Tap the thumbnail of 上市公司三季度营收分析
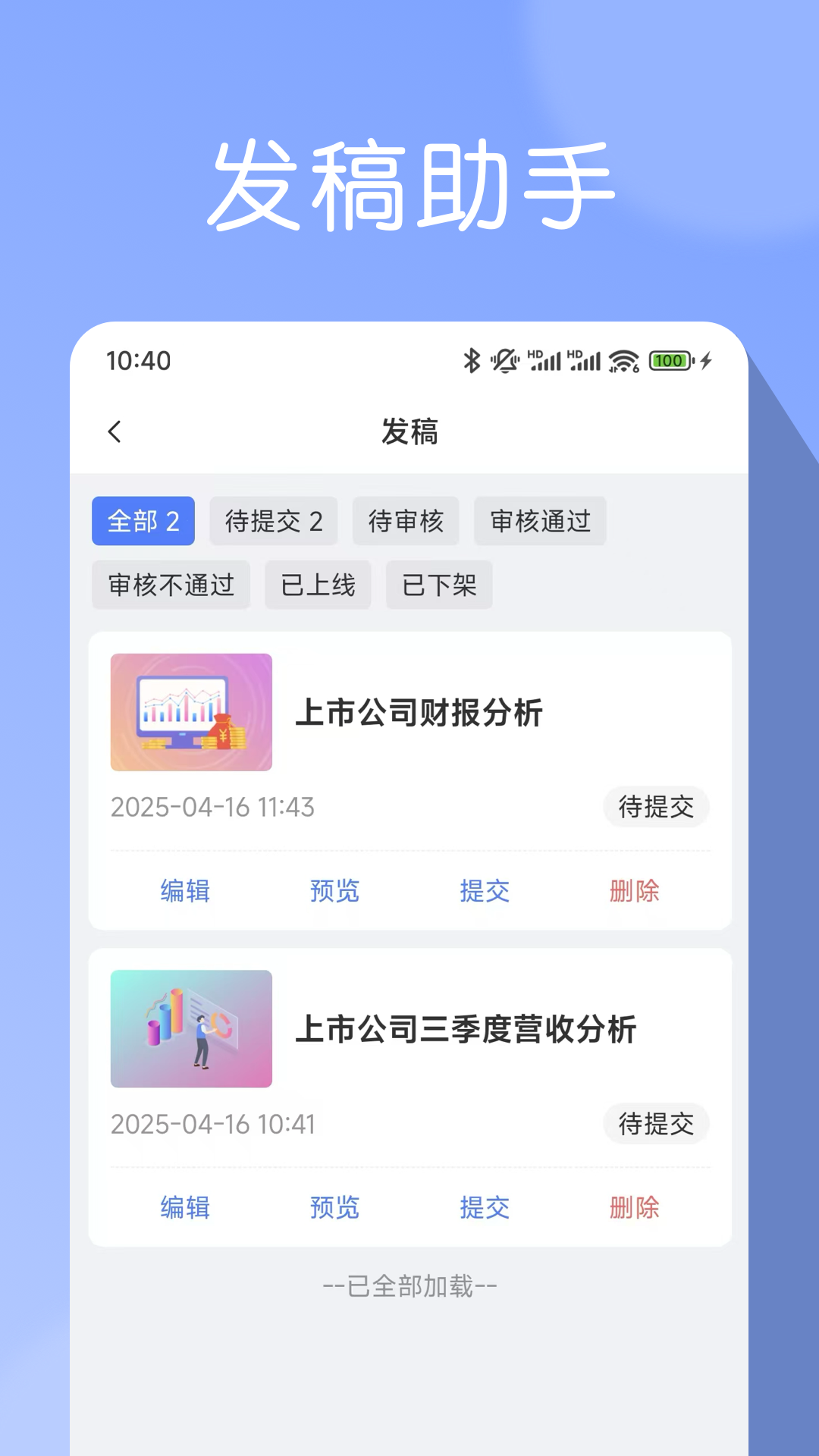This screenshot has height=1456, width=819. (191, 1028)
